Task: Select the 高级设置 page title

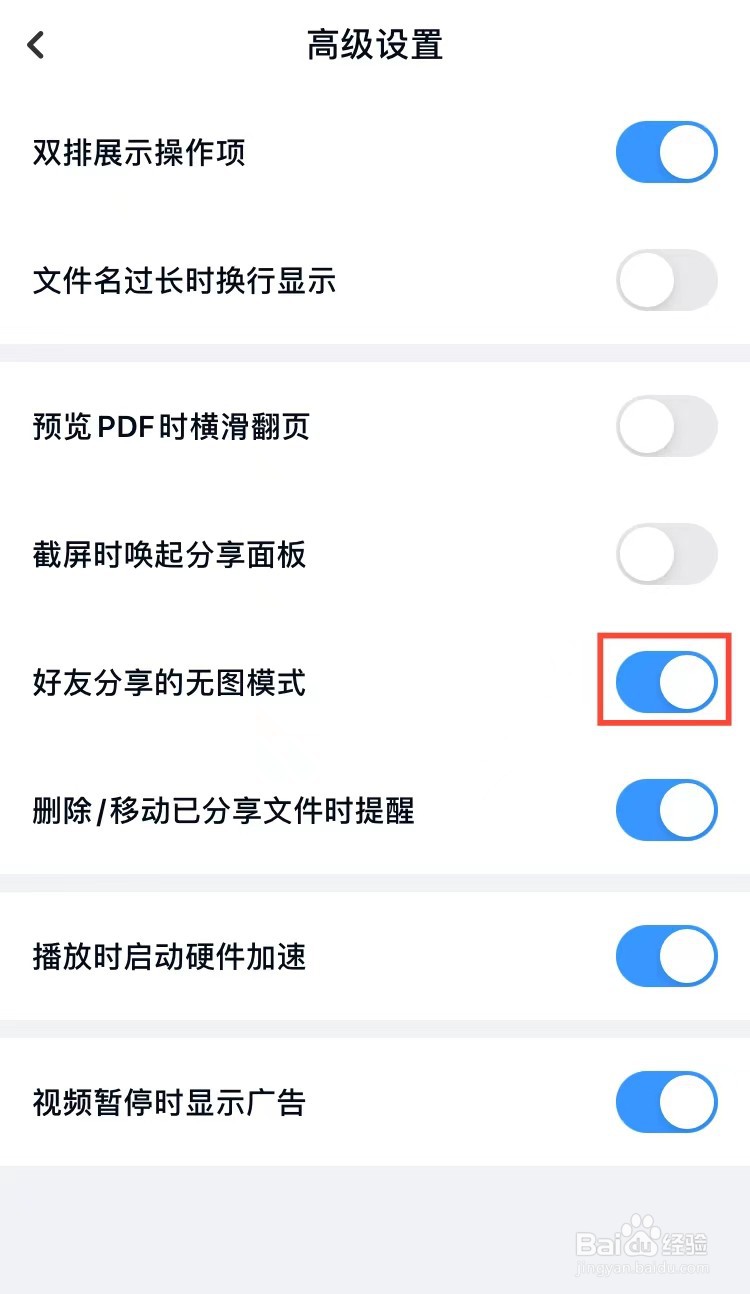Action: (375, 45)
